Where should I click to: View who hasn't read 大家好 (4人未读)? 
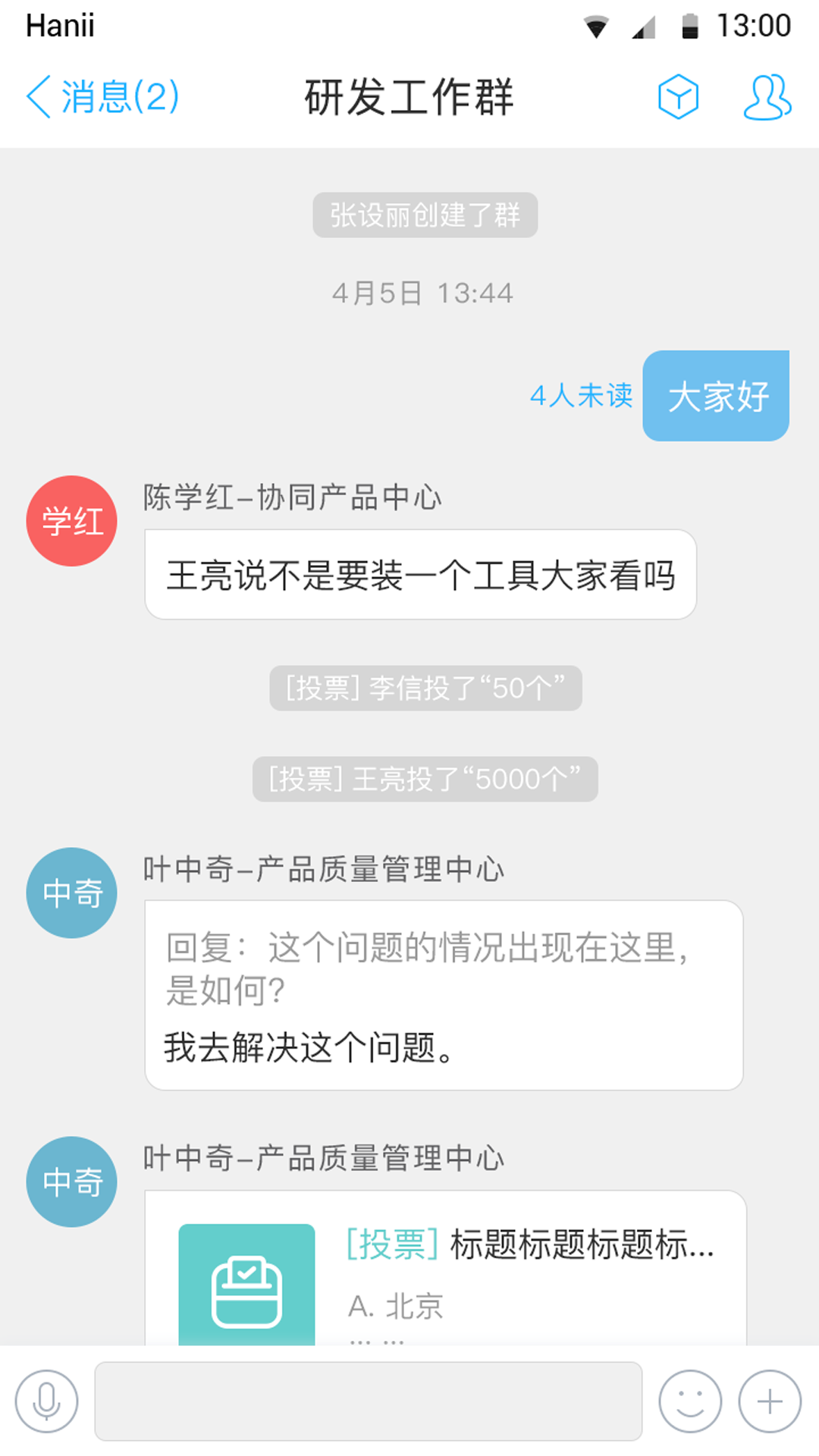click(581, 396)
